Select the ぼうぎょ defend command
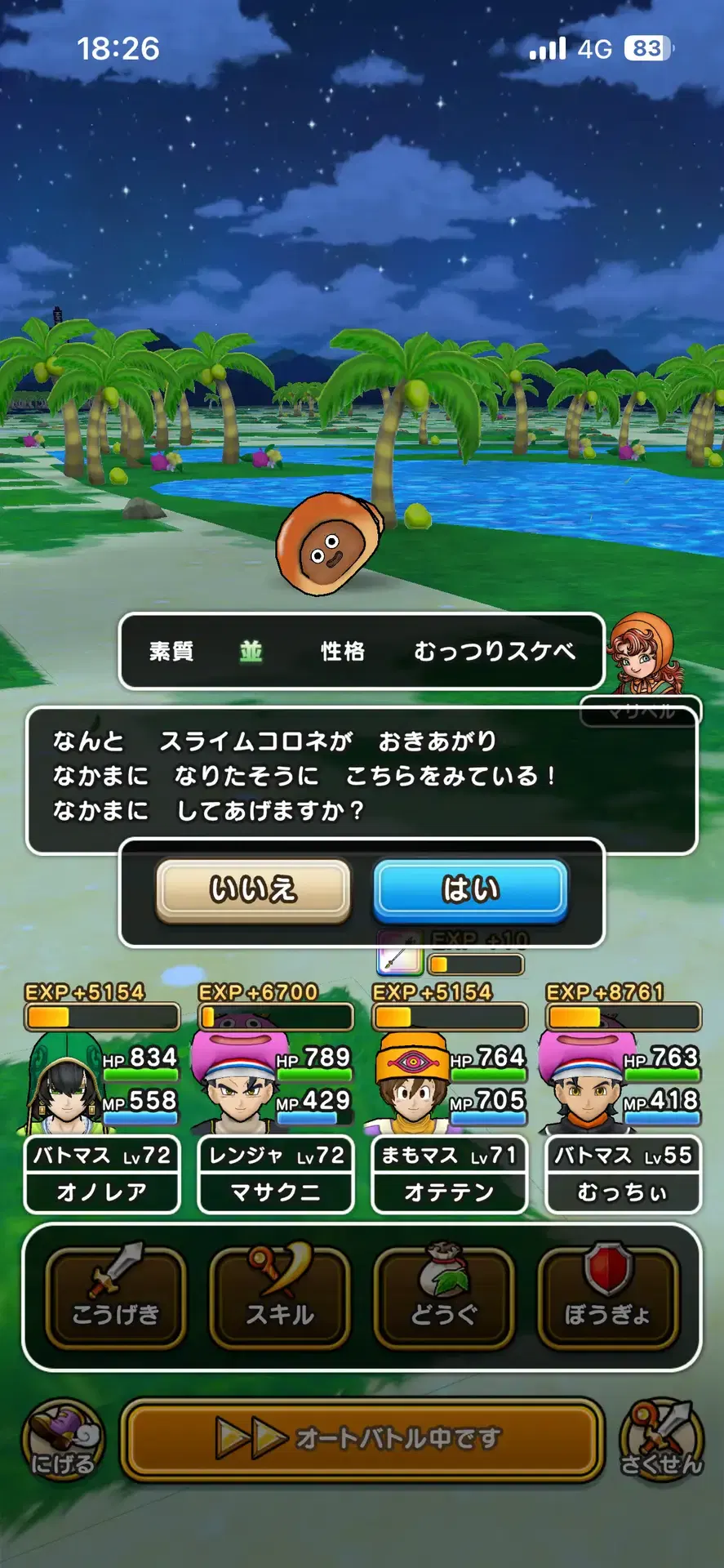724x1568 pixels. tap(608, 1297)
